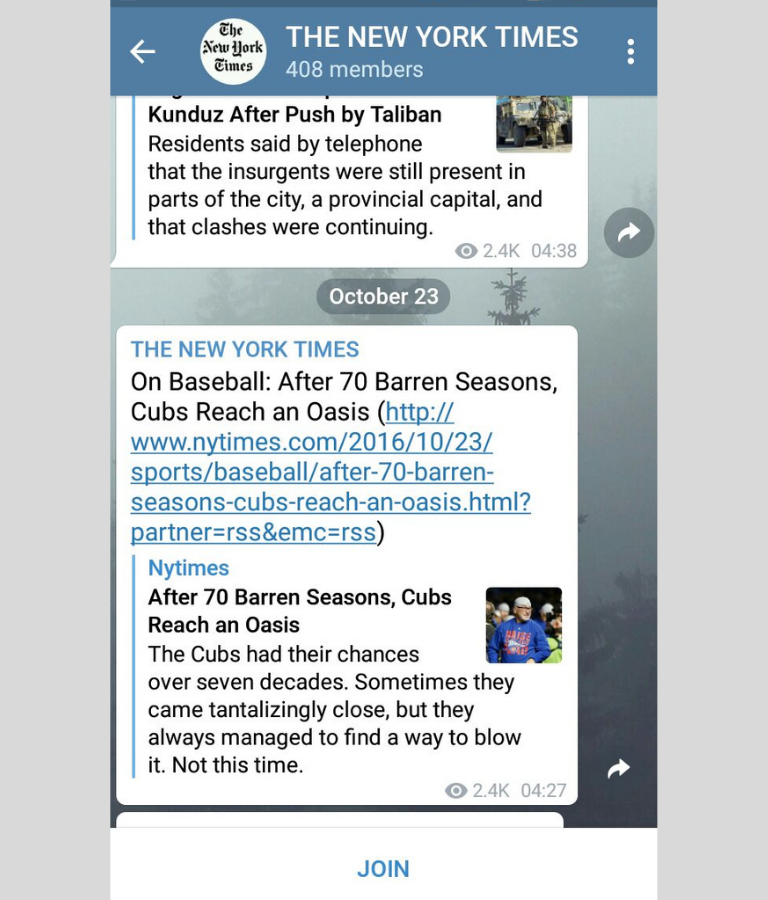Tap the Cubs fan photo thumbnail
This screenshot has width=768, height=900.
coord(522,624)
